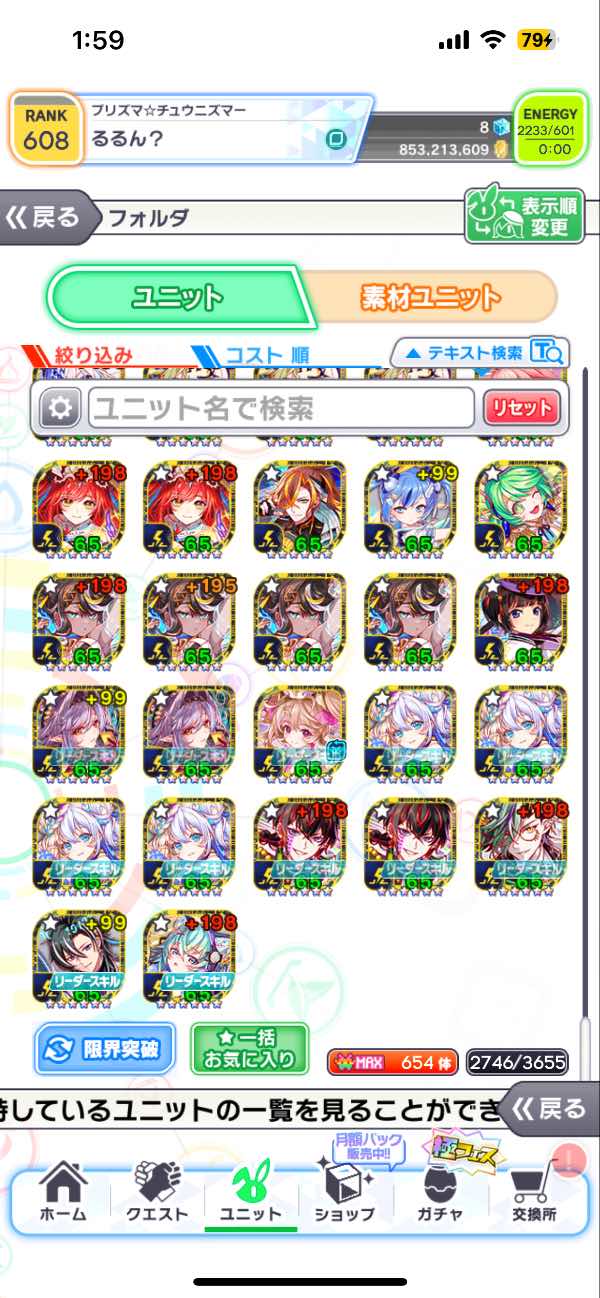Tap the 戻る back button at top
This screenshot has width=600, height=1298.
click(45, 218)
